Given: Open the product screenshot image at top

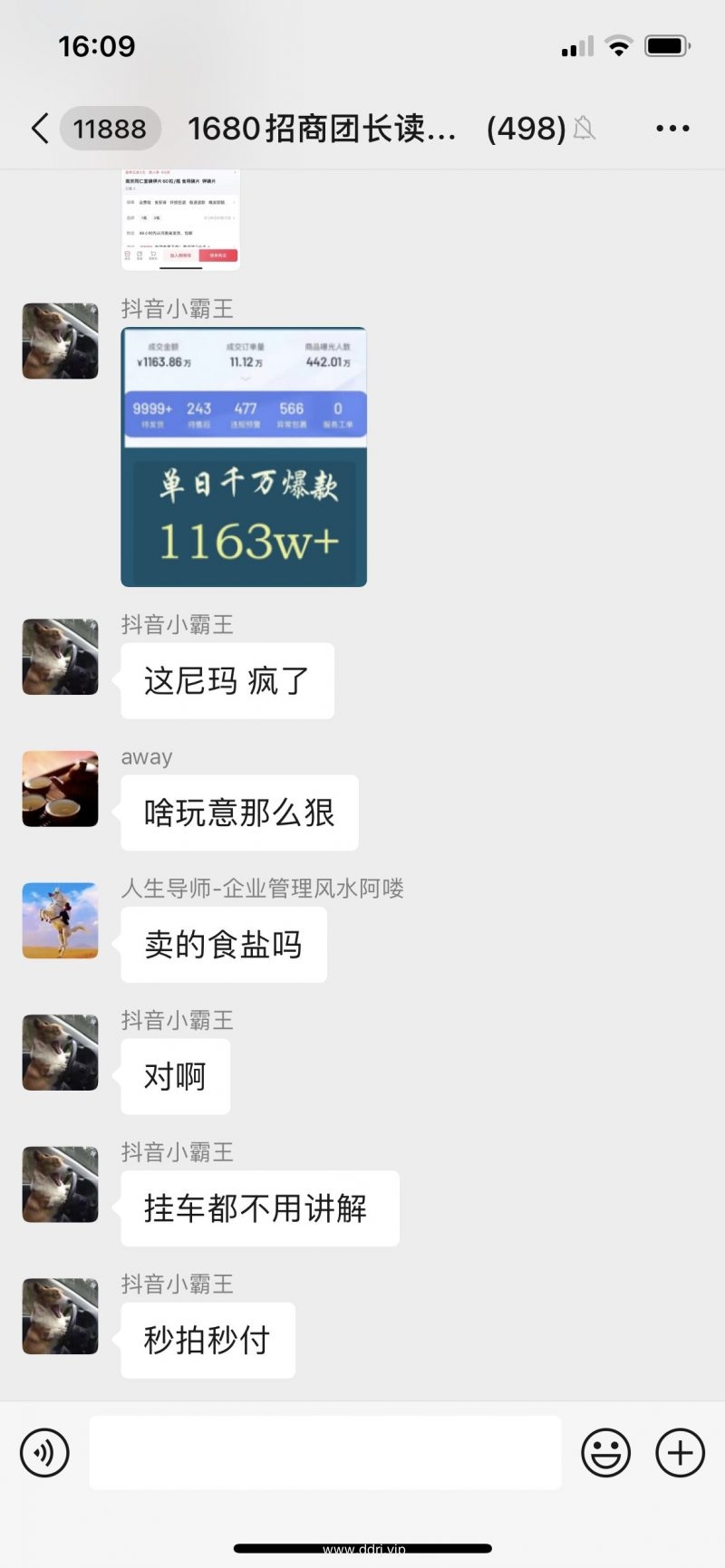Looking at the screenshot, I should (x=180, y=220).
